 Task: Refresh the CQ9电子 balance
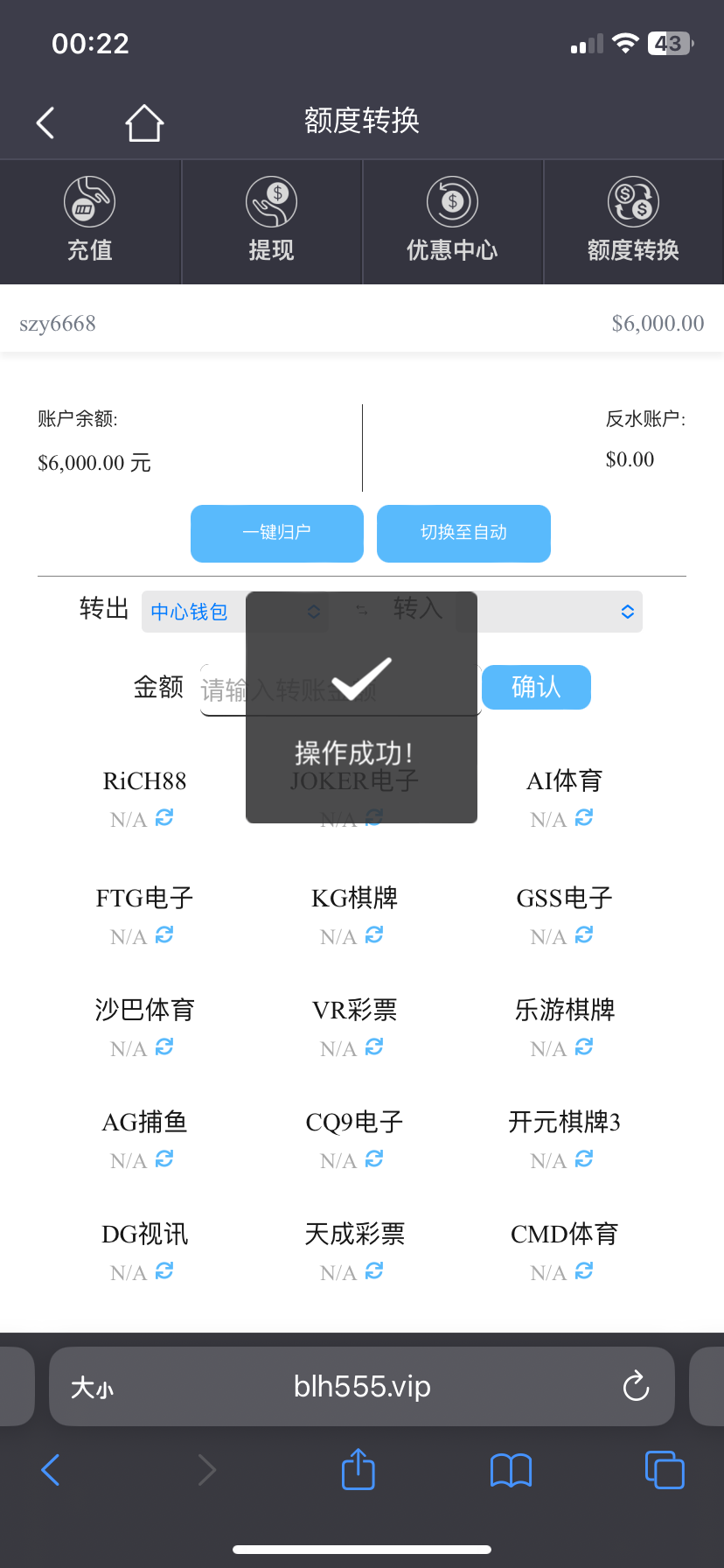[374, 1158]
